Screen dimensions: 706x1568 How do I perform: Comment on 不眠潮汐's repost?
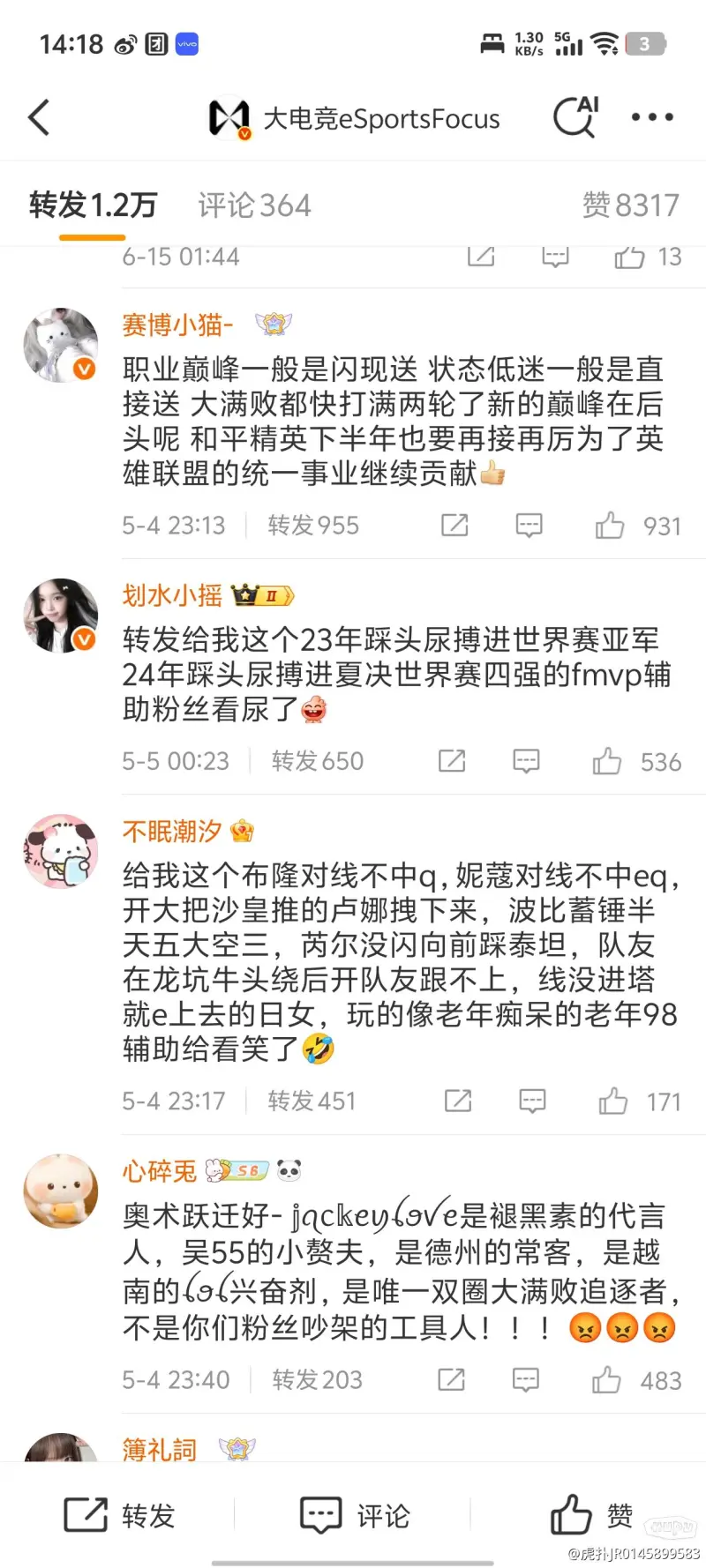tap(532, 1101)
